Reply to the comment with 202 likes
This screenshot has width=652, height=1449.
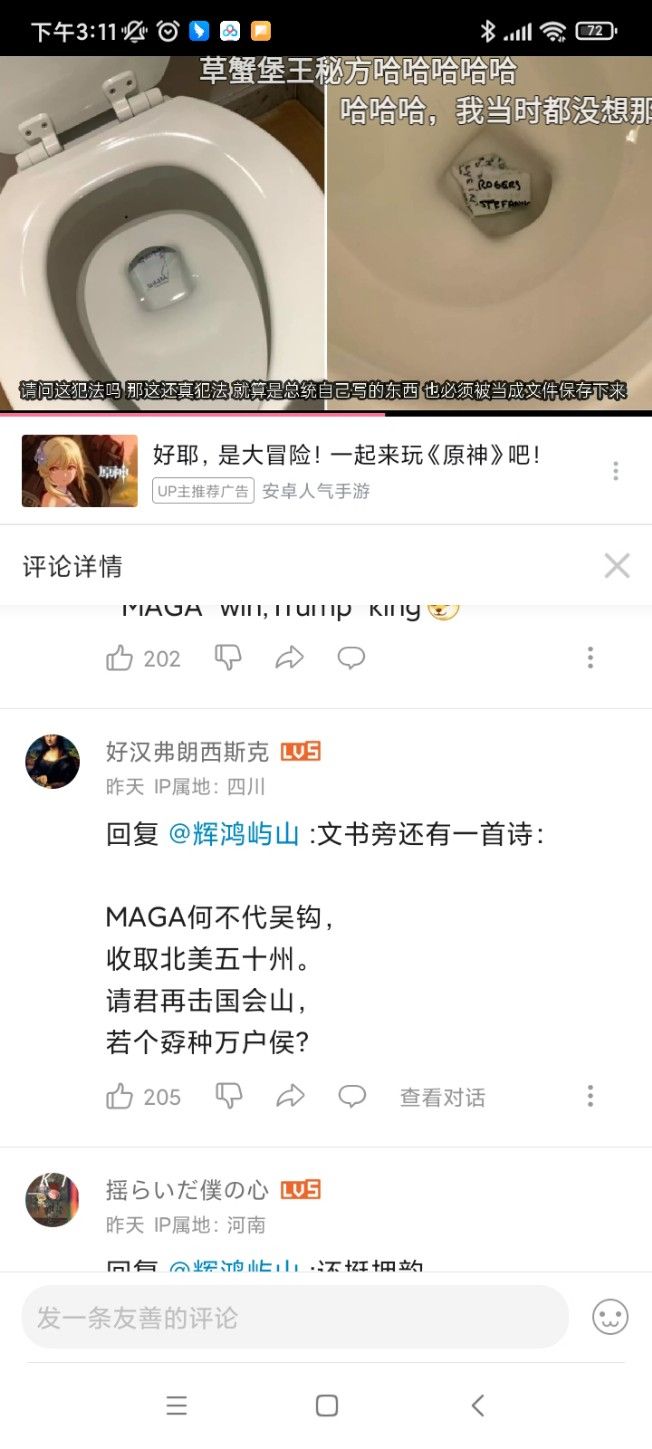point(351,658)
